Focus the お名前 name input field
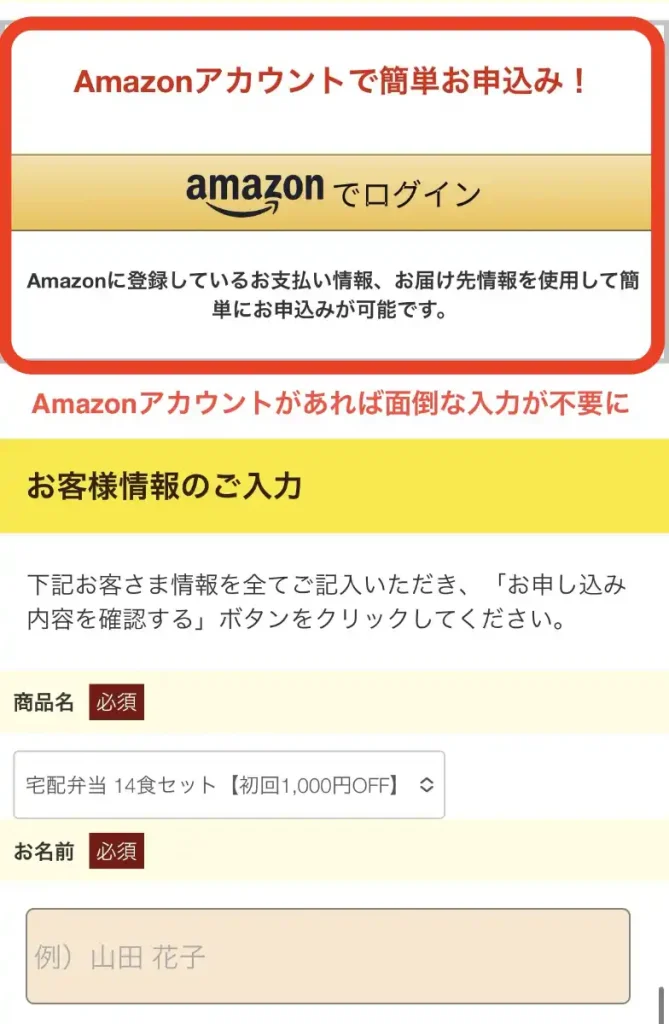669x1024 pixels. pos(328,956)
